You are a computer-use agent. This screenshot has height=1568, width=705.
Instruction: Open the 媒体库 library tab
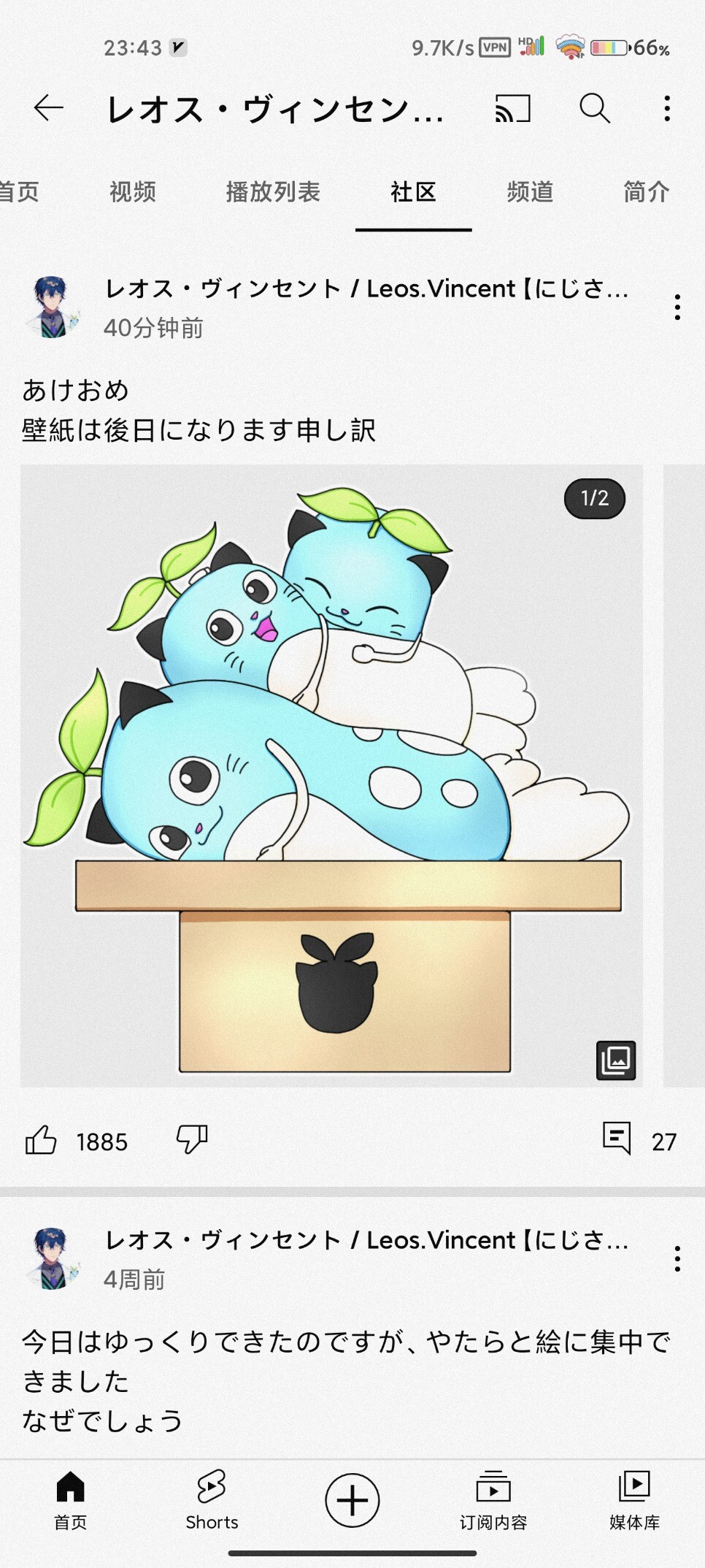click(634, 1500)
